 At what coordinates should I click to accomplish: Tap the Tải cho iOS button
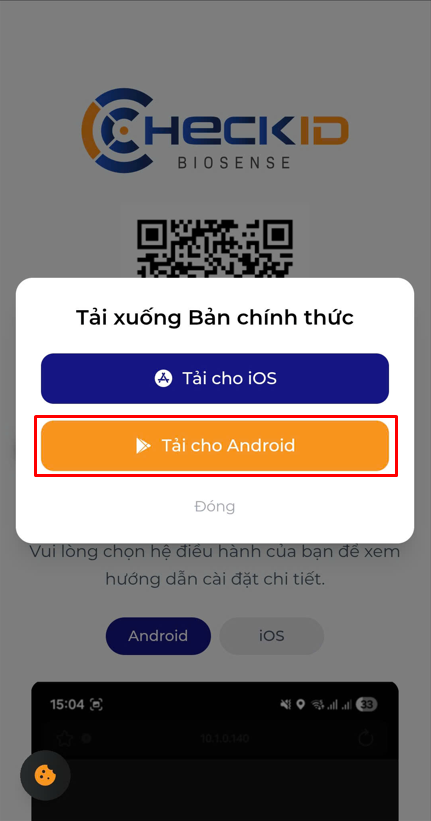215,379
